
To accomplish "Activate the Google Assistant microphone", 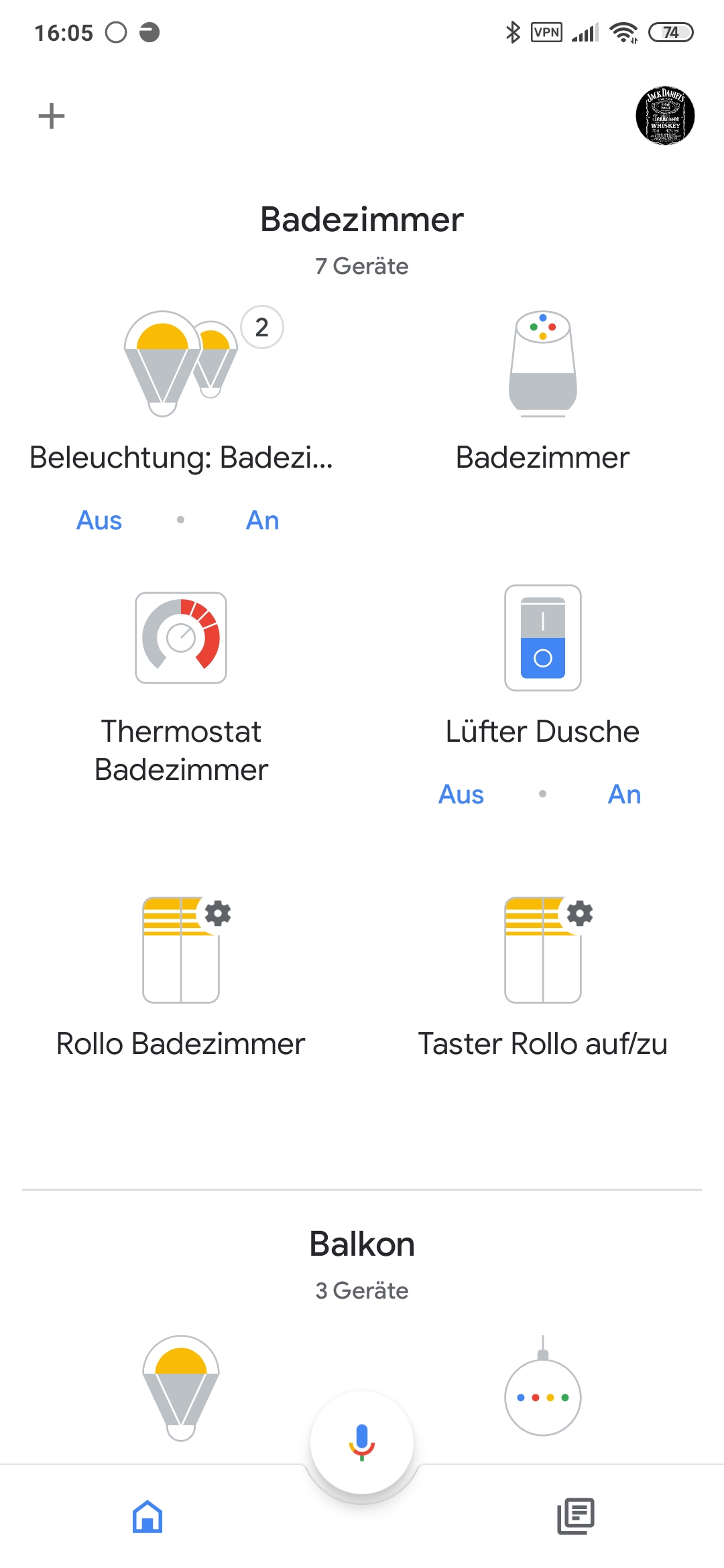I will (x=362, y=1441).
